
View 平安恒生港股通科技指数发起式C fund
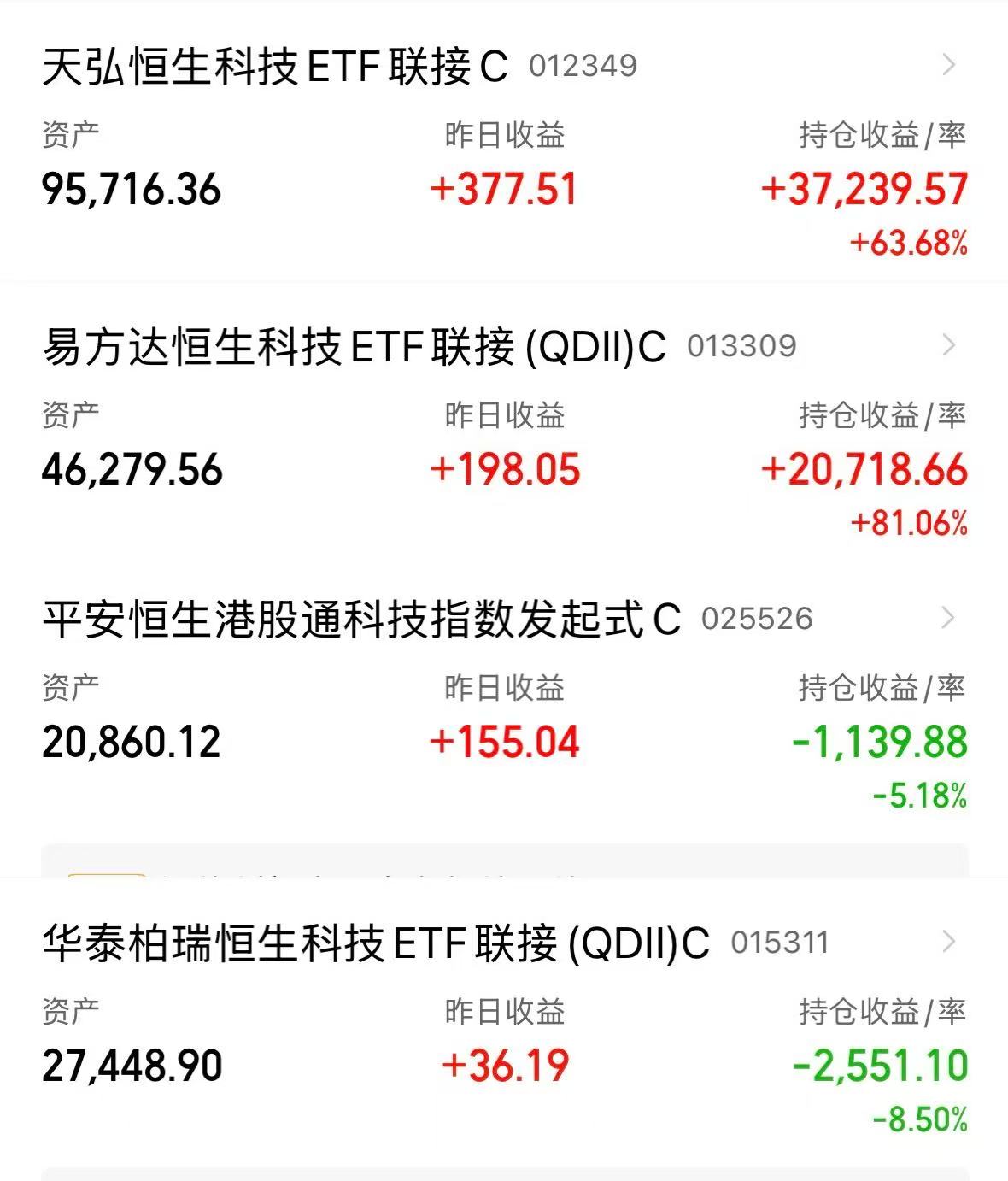click(x=361, y=620)
